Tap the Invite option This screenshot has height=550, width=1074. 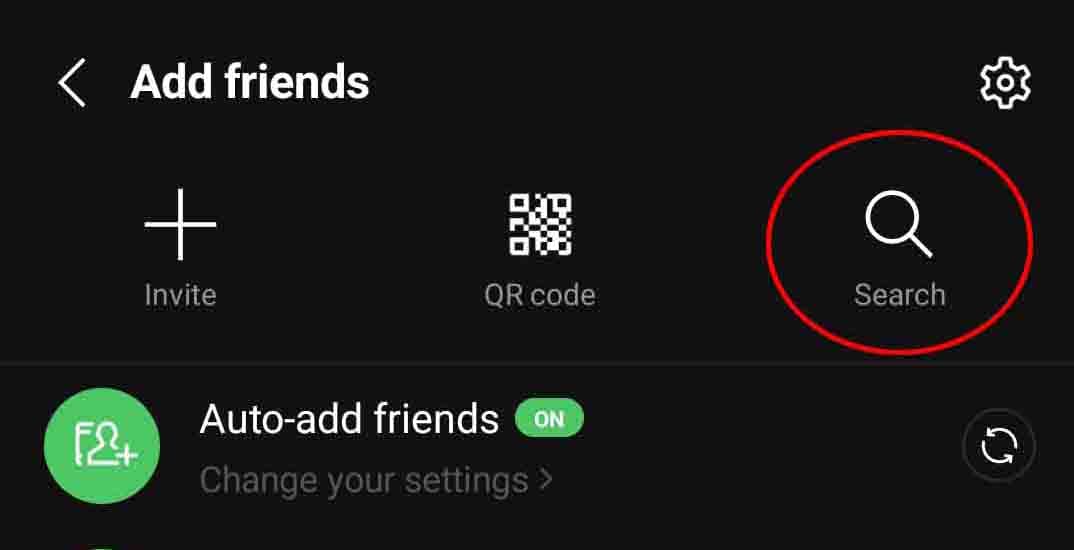click(180, 246)
